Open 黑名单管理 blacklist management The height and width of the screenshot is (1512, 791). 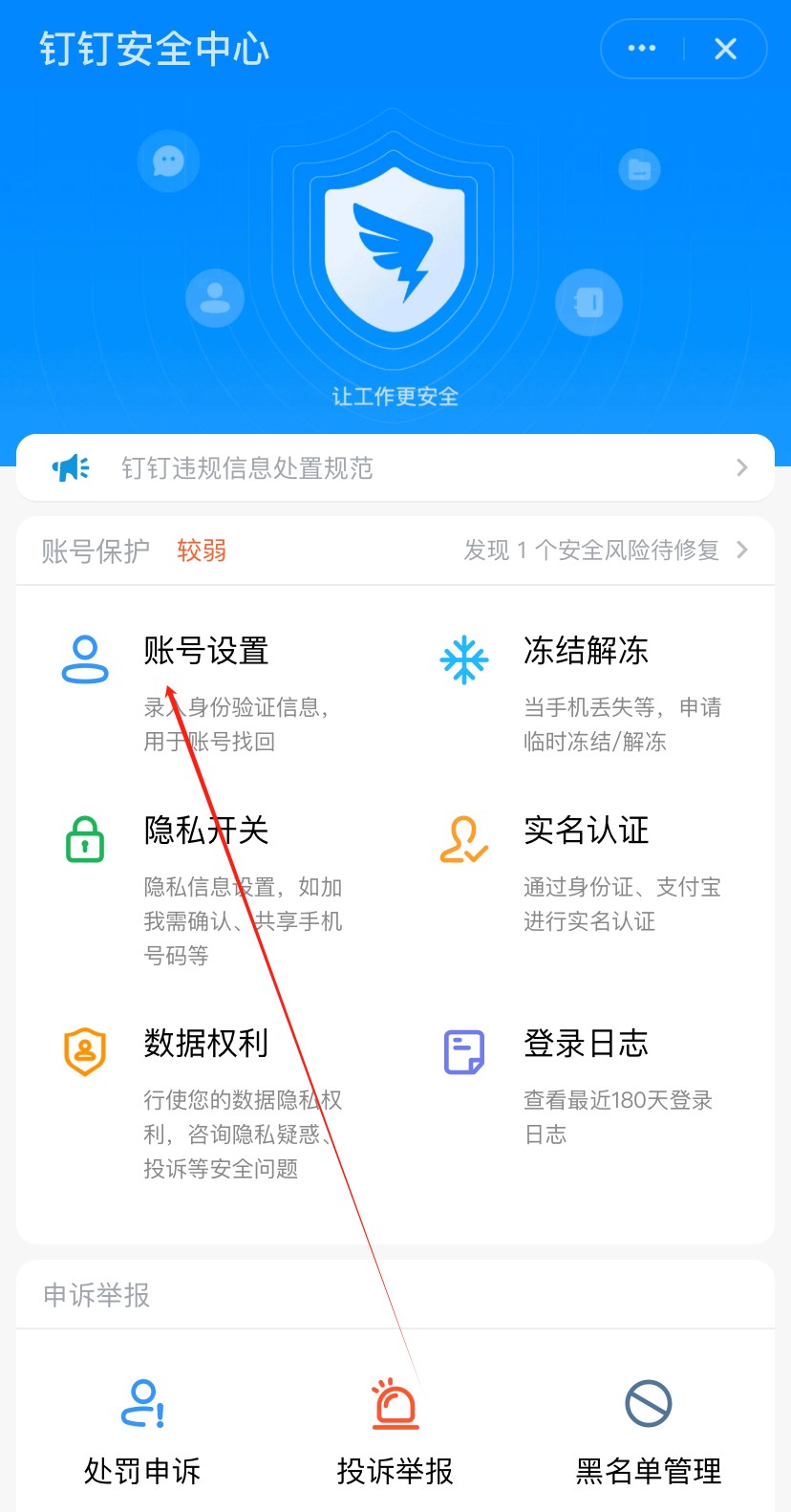648,1431
